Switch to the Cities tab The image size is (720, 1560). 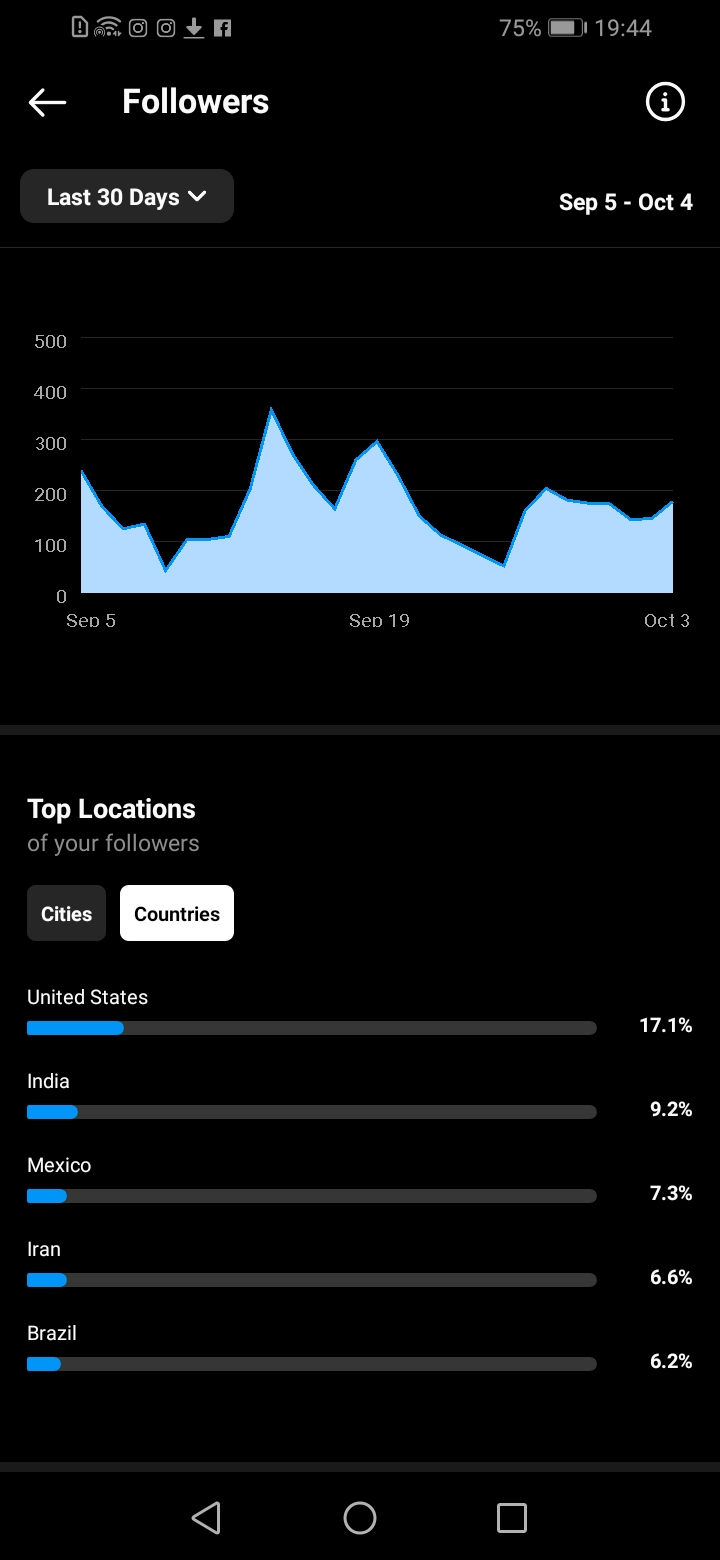(66, 914)
